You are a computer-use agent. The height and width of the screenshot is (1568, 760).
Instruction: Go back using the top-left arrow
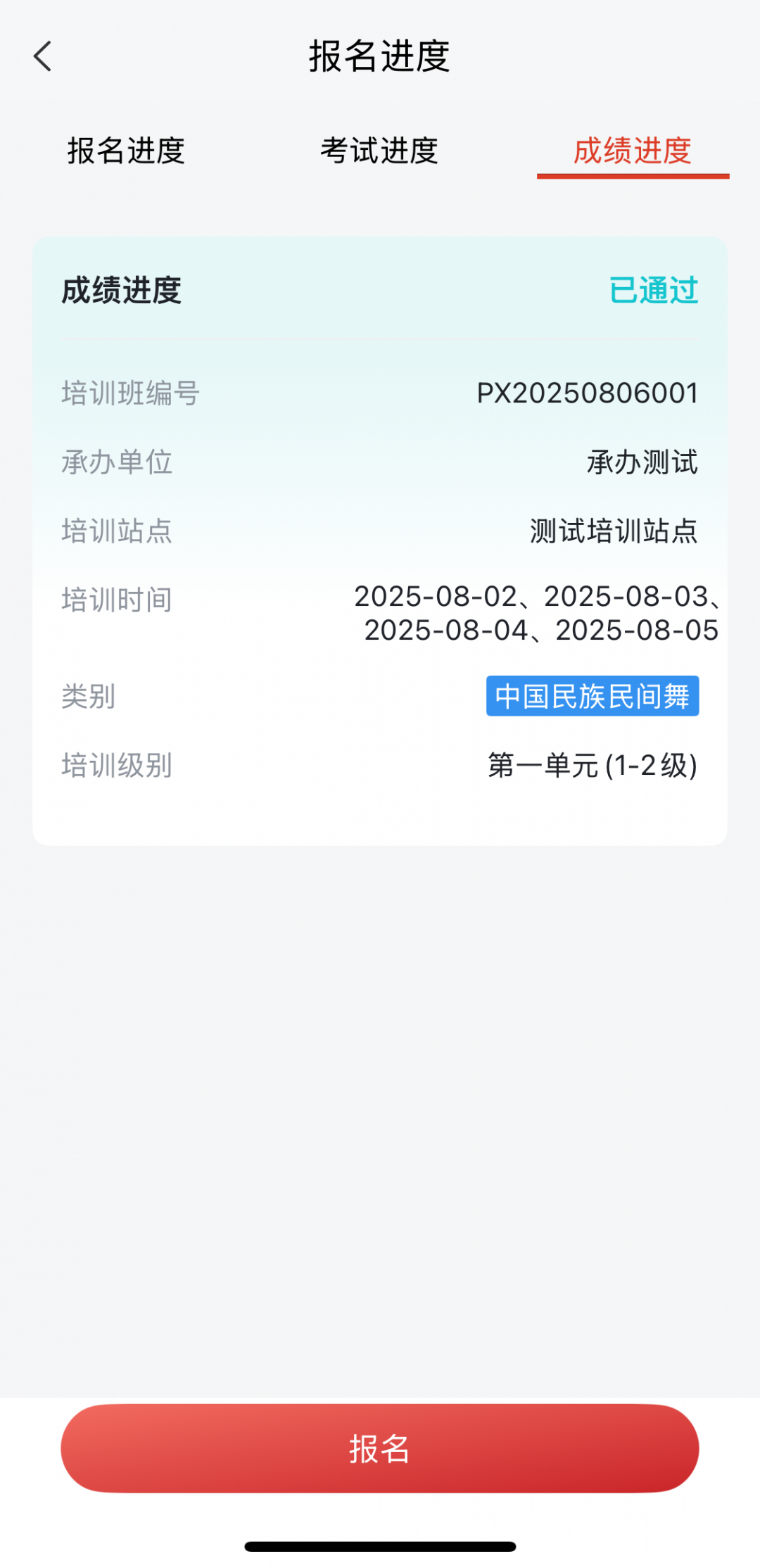[x=43, y=56]
